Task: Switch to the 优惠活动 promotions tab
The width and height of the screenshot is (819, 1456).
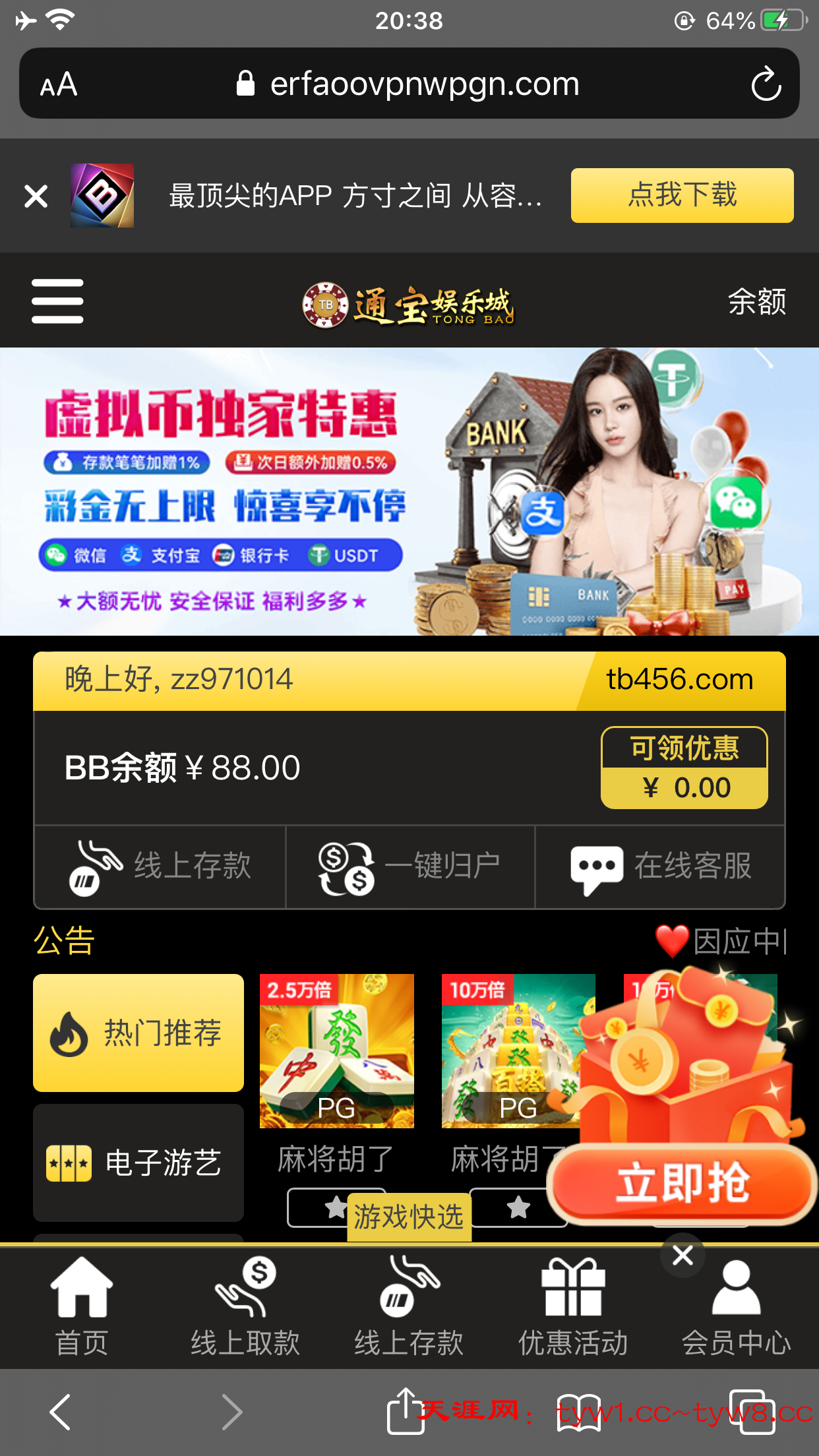Action: pyautogui.click(x=572, y=1306)
